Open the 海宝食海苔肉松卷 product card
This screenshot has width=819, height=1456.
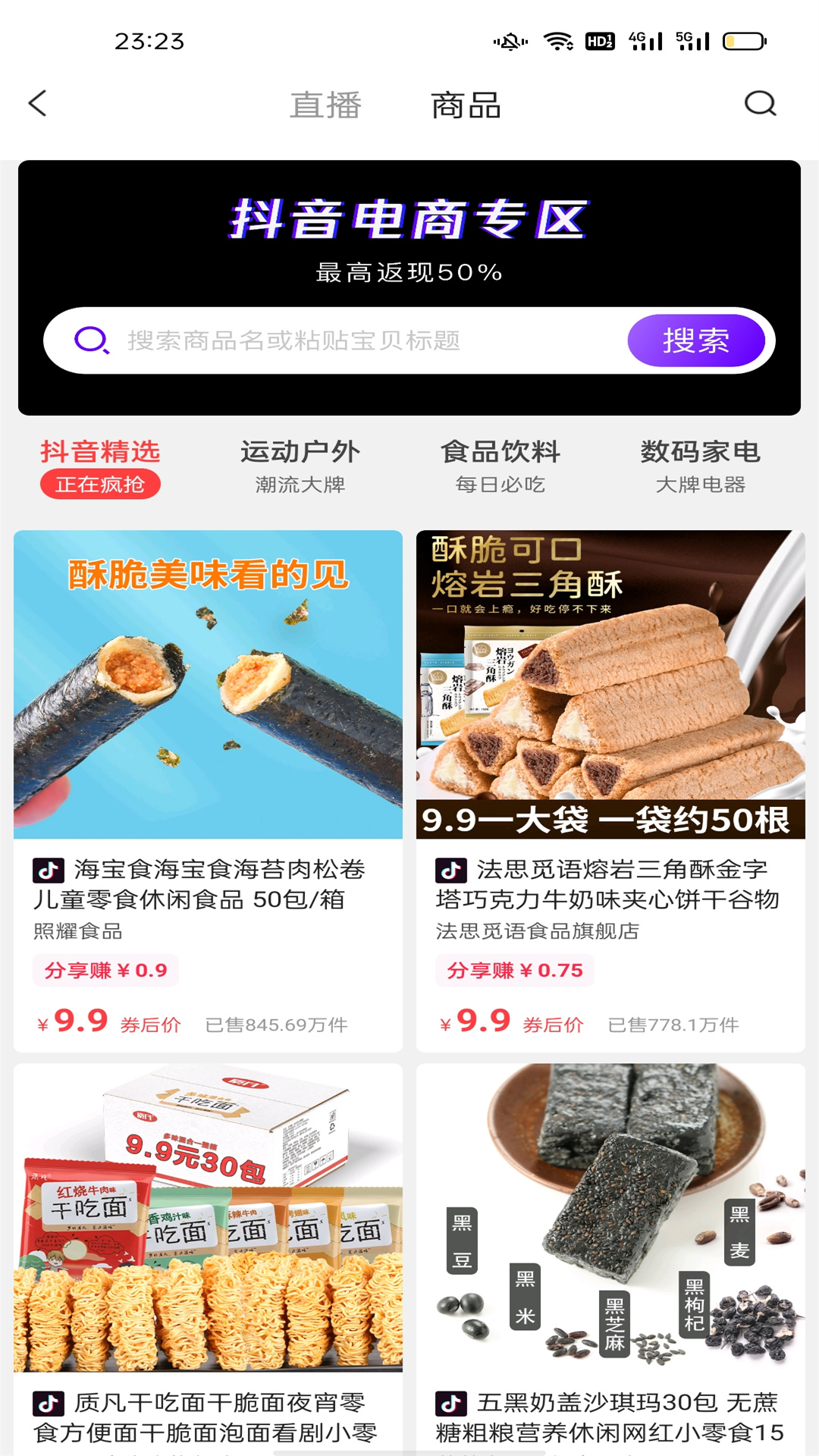click(208, 791)
